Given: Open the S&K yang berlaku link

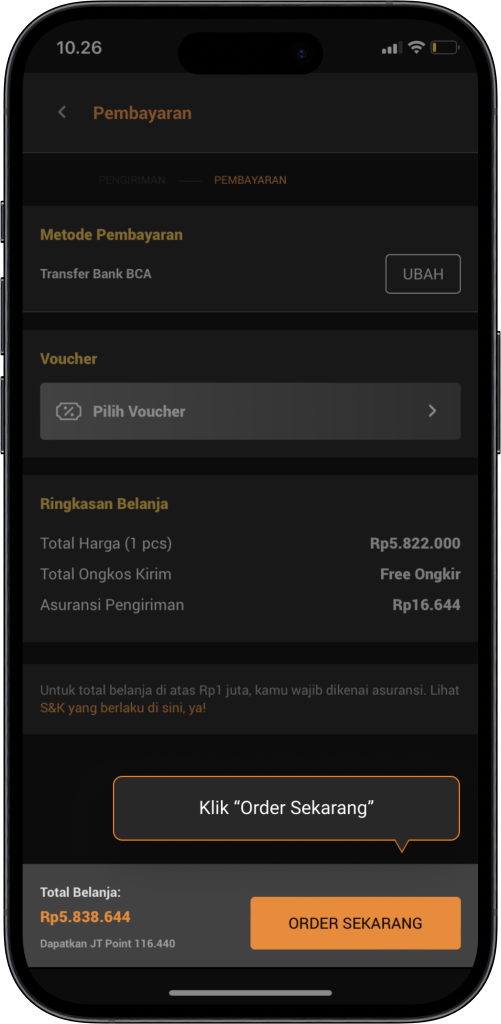Looking at the screenshot, I should 123,707.
